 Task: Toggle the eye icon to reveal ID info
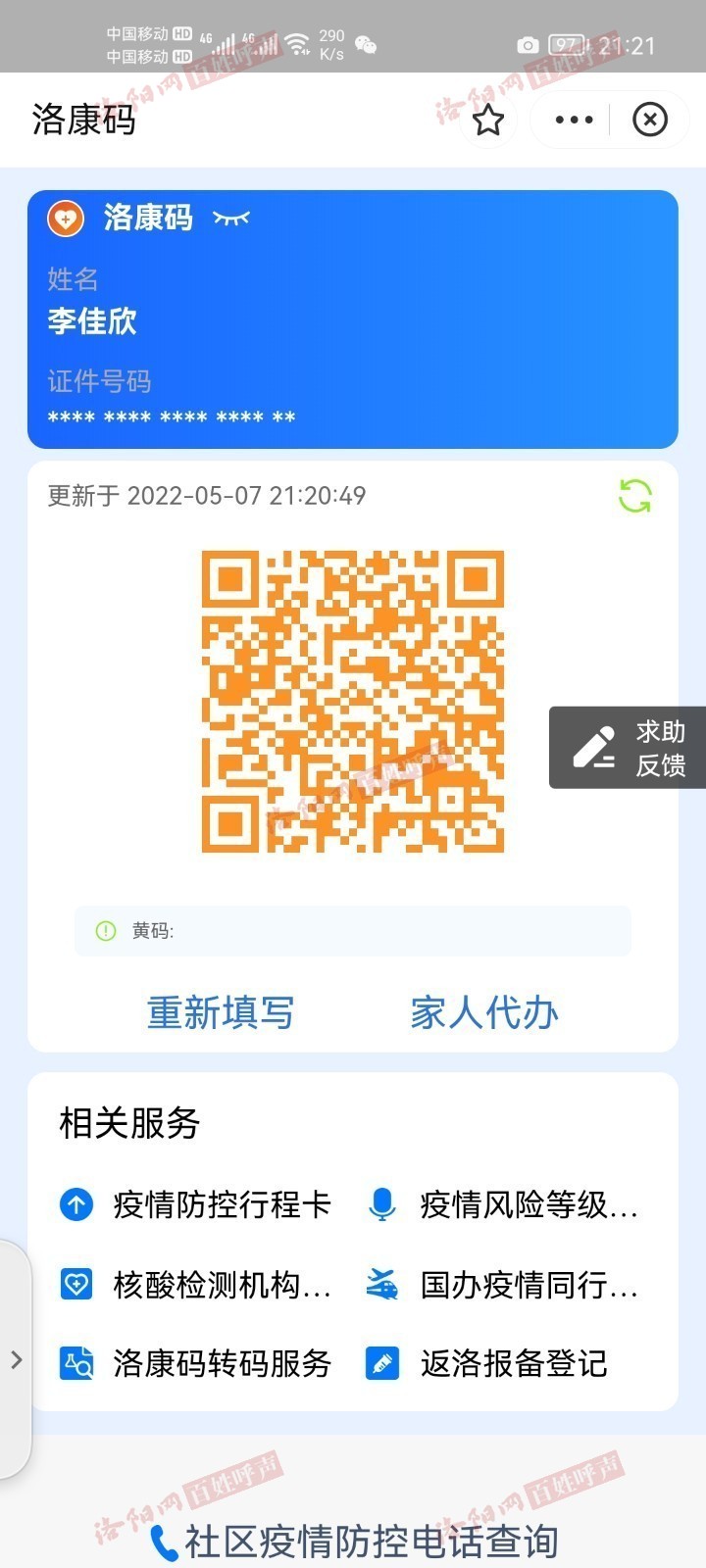pyautogui.click(x=232, y=218)
